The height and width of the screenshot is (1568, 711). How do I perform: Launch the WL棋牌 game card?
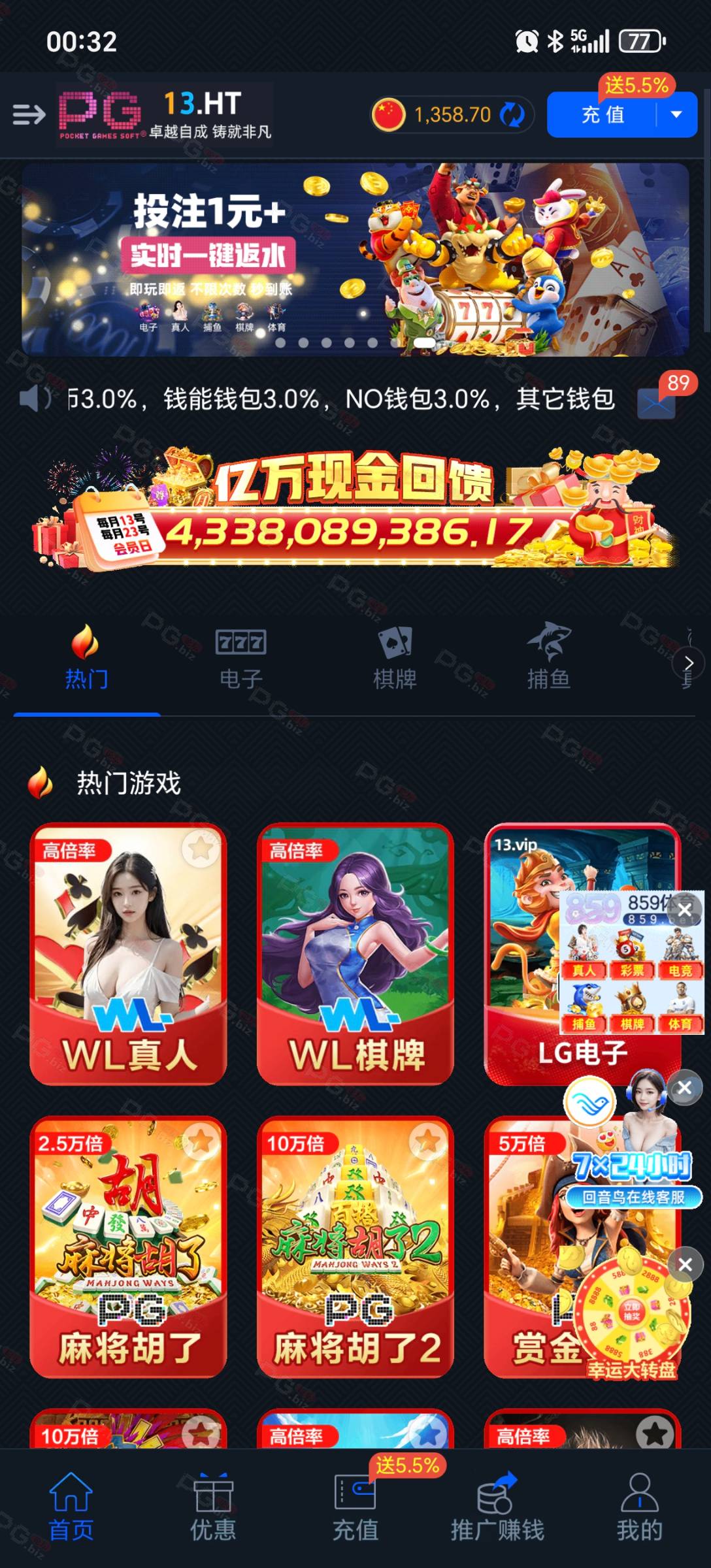point(355,953)
